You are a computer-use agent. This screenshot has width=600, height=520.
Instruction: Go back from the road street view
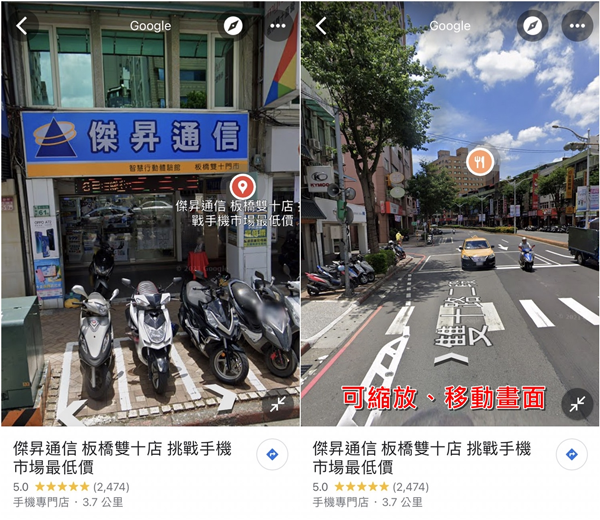321,25
